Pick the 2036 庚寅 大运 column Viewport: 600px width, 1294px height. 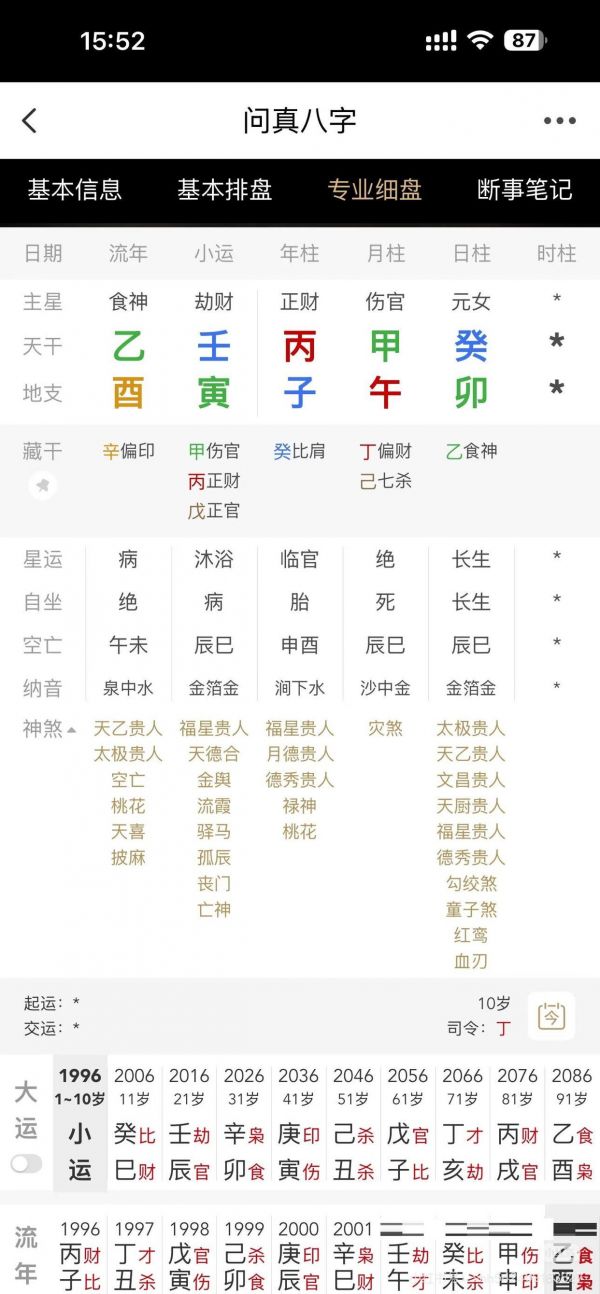click(299, 1125)
